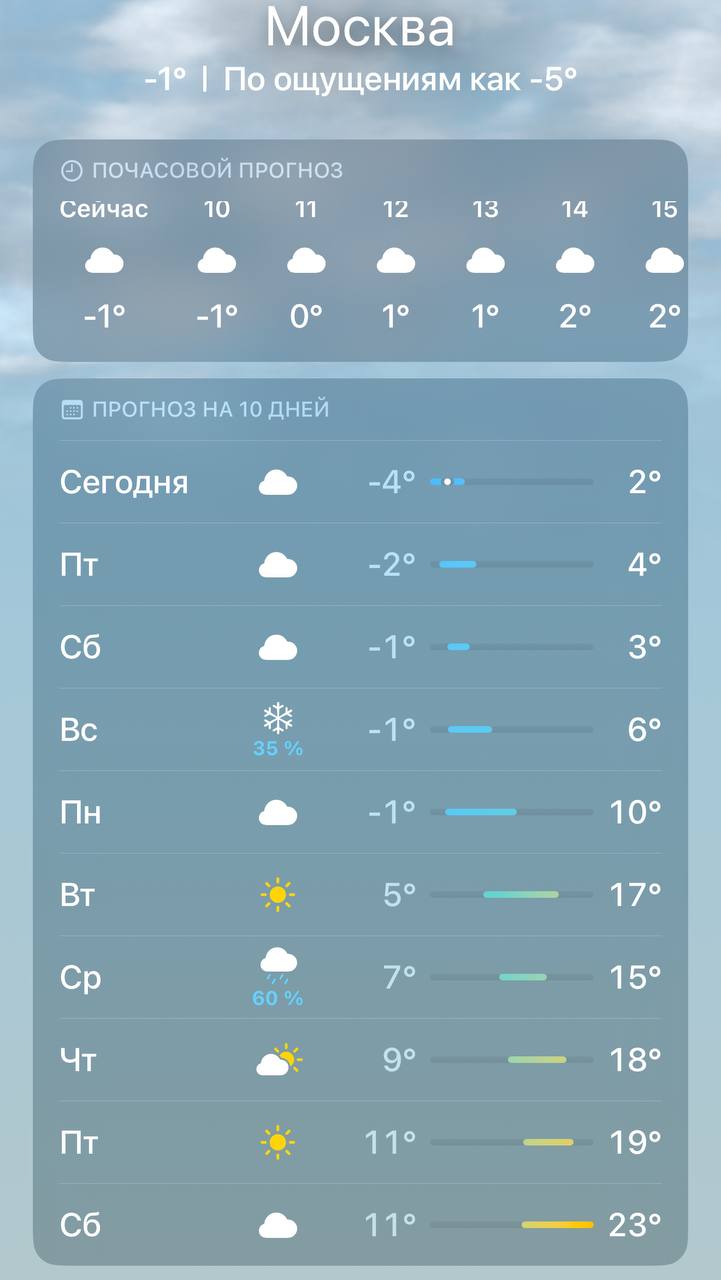
Task: Open the Ср row with 60 % rain
Action: tap(360, 977)
